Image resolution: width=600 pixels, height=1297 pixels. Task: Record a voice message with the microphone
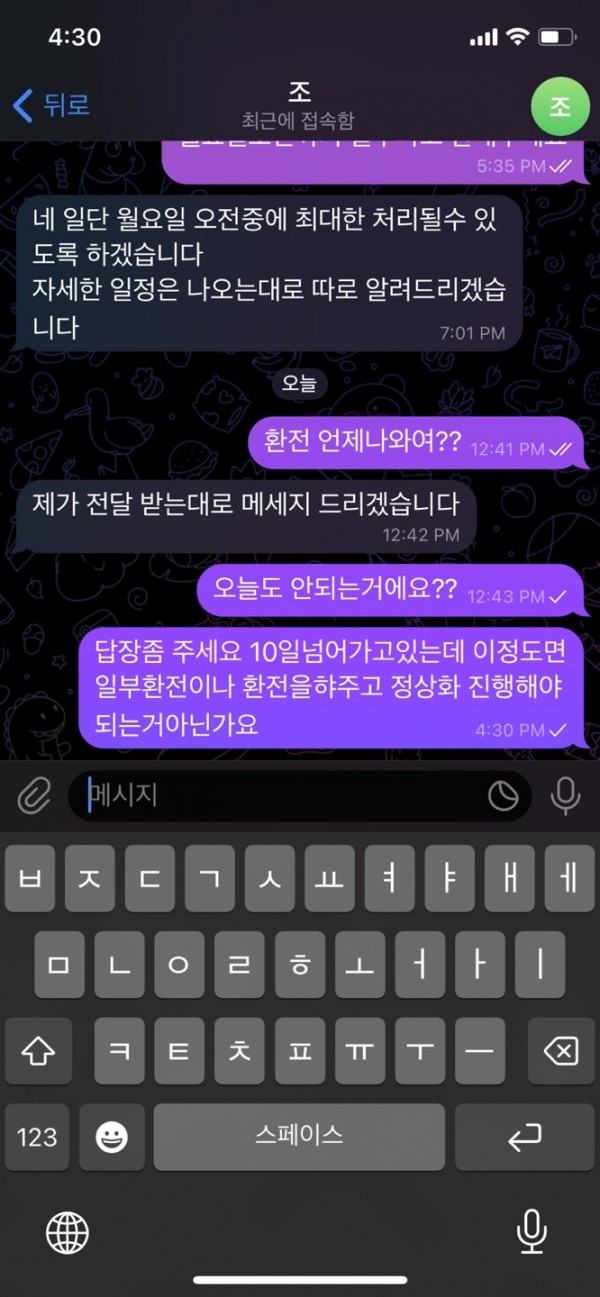[566, 796]
